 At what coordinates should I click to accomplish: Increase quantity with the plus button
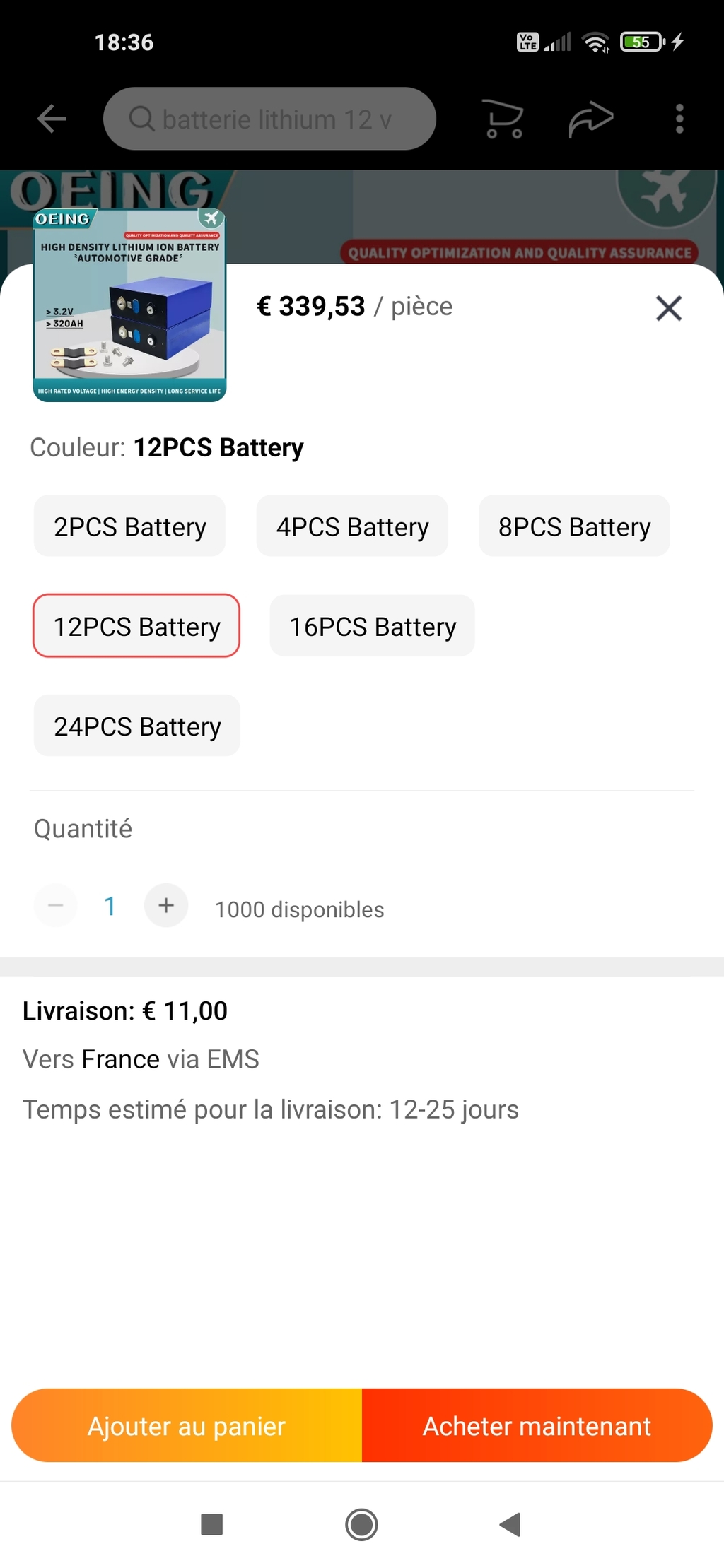tap(166, 905)
